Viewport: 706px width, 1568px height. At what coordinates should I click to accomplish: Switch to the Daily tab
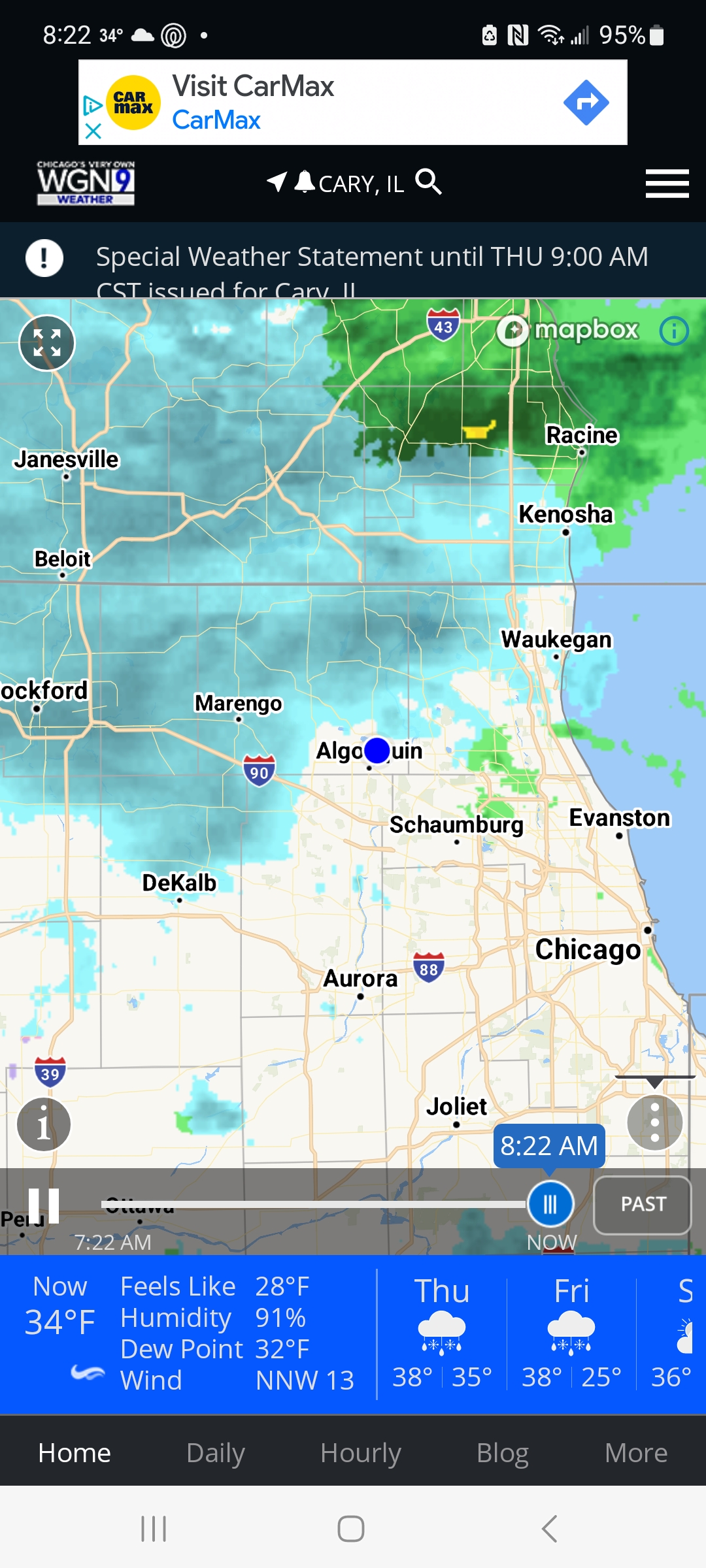click(x=216, y=1453)
